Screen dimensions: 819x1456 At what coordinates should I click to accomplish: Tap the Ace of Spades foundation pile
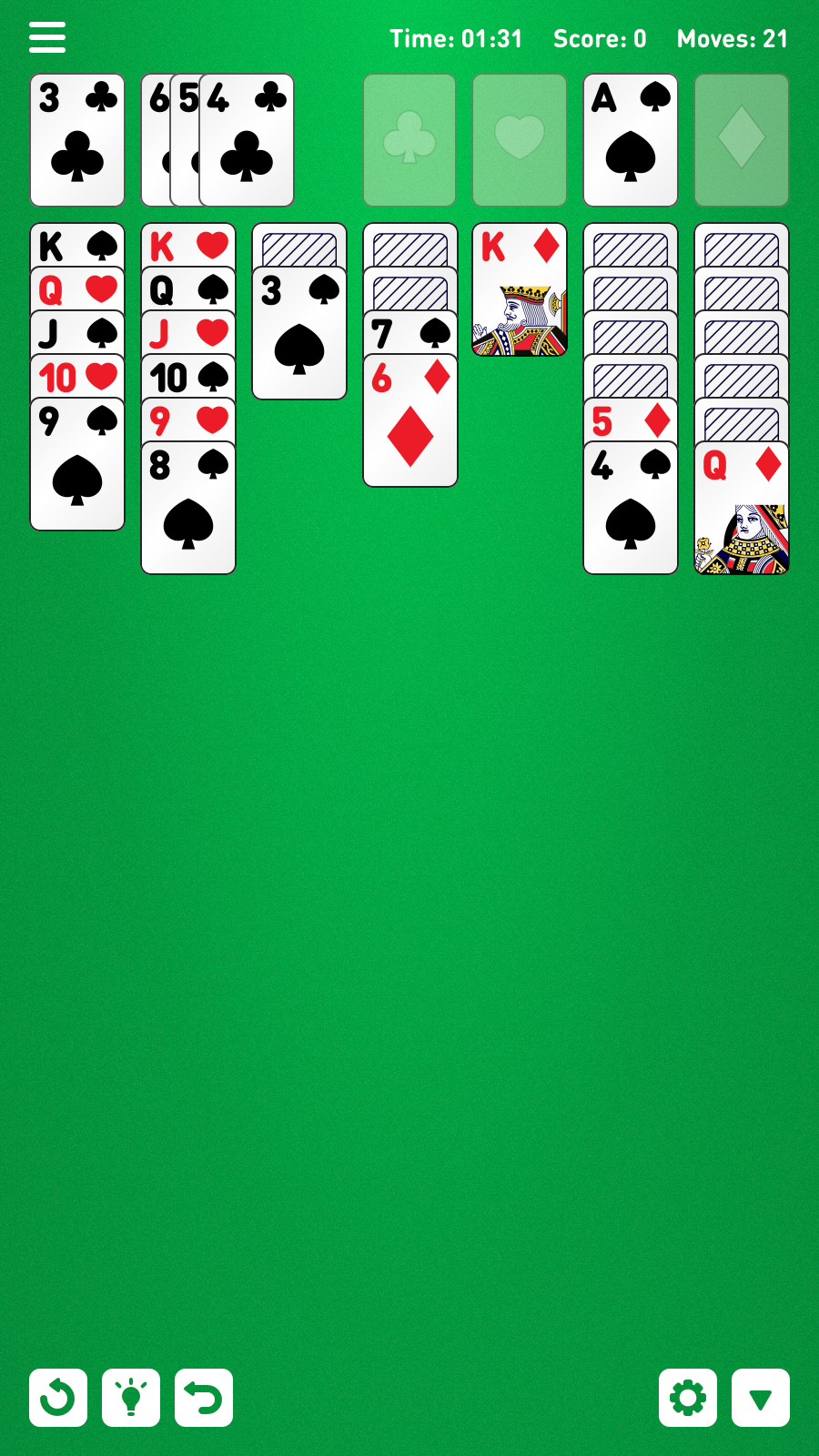tap(630, 139)
